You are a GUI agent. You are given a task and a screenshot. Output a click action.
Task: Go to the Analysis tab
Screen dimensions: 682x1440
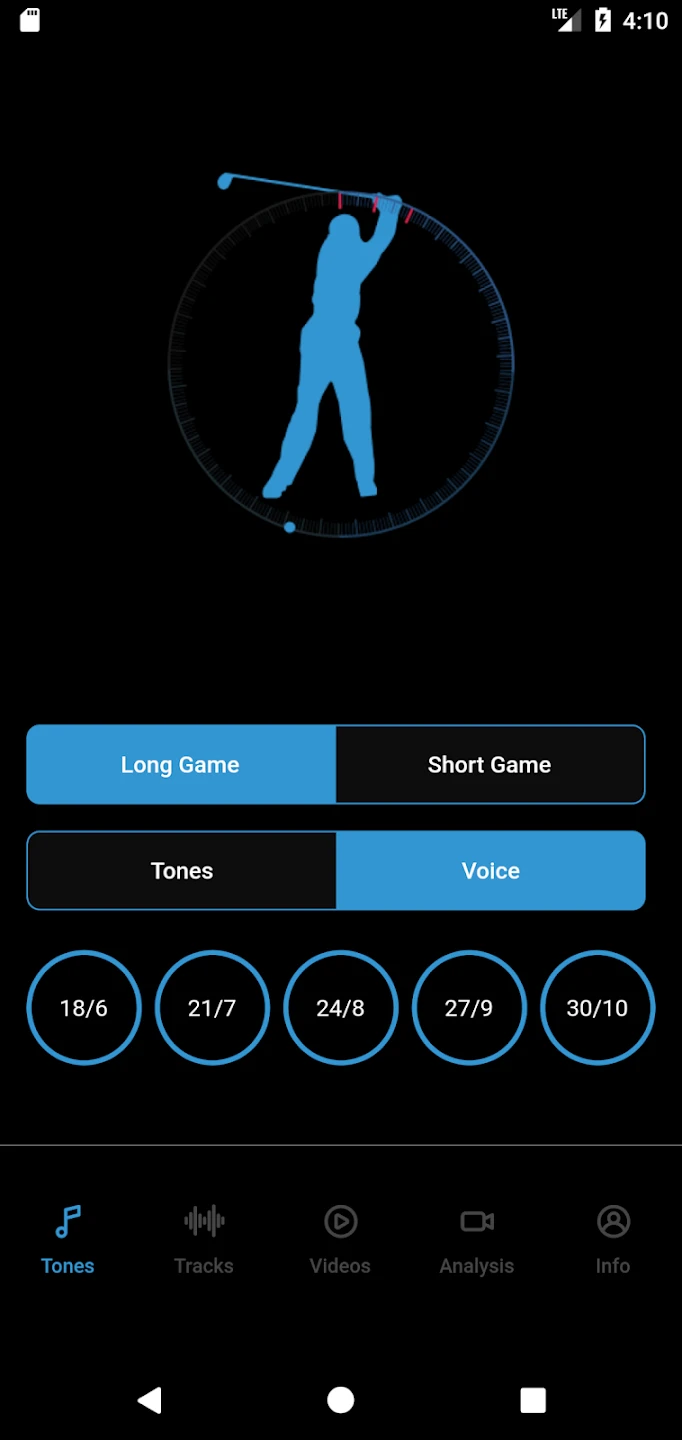477,1240
